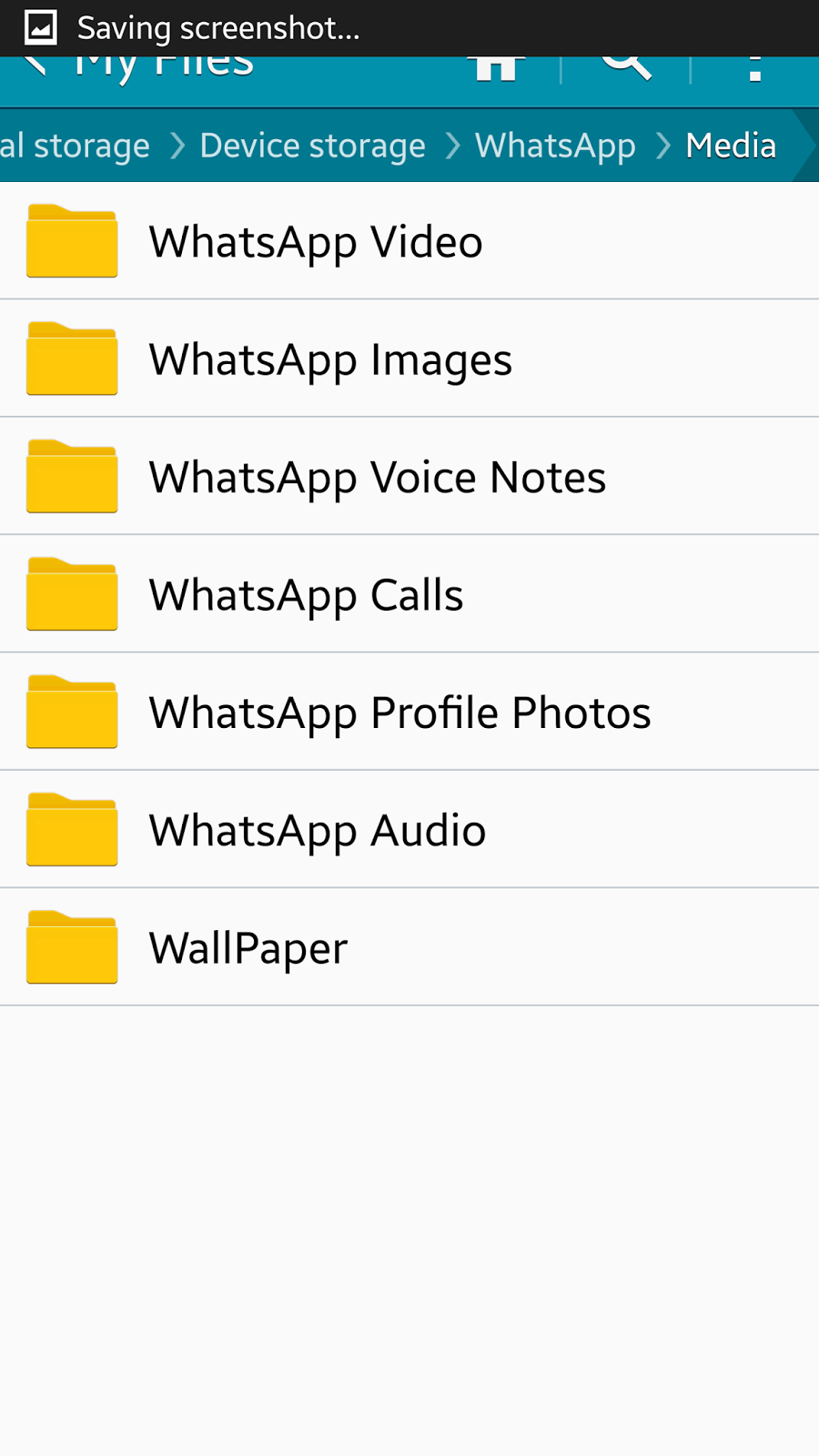Jump to the WhatsApp breadcrumb folder

point(555,146)
